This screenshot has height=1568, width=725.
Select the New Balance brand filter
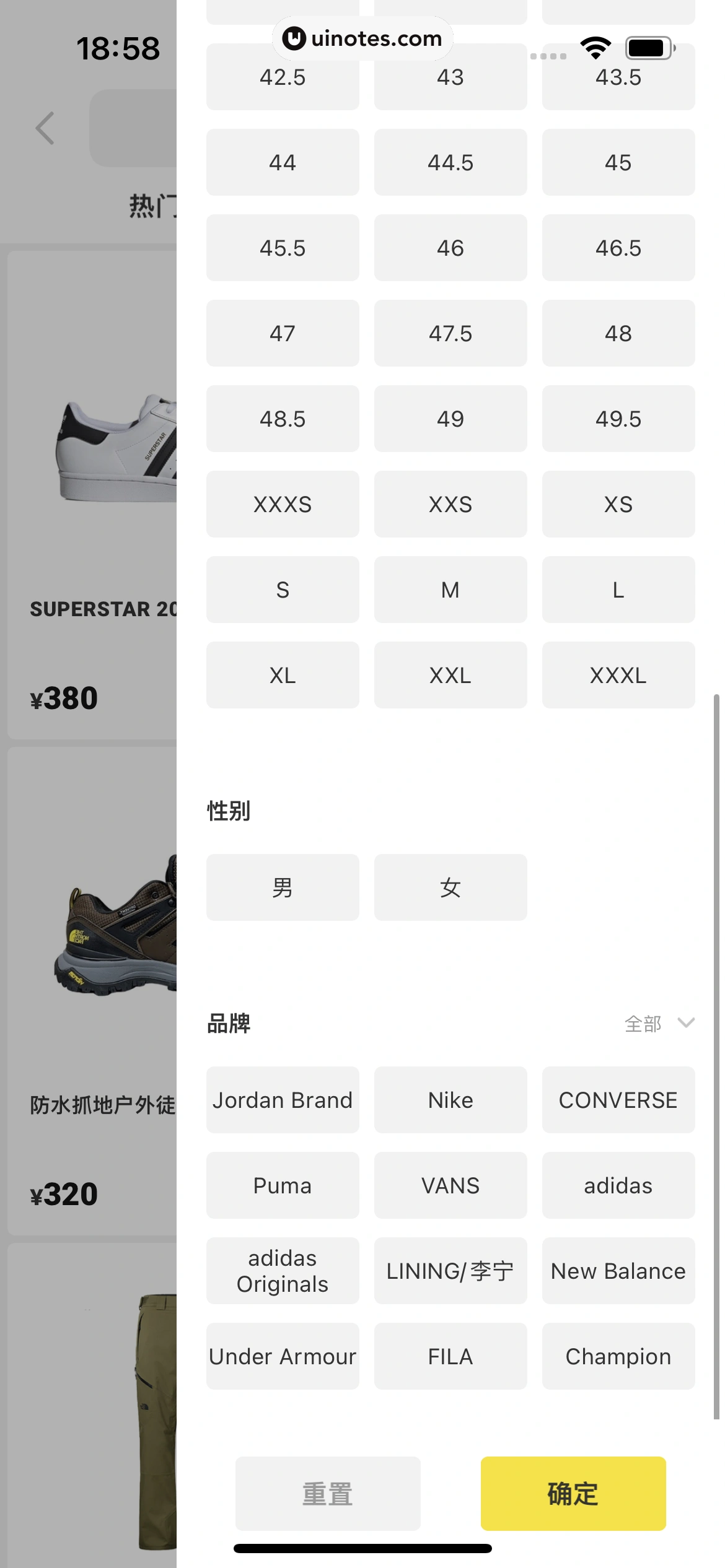click(618, 1271)
